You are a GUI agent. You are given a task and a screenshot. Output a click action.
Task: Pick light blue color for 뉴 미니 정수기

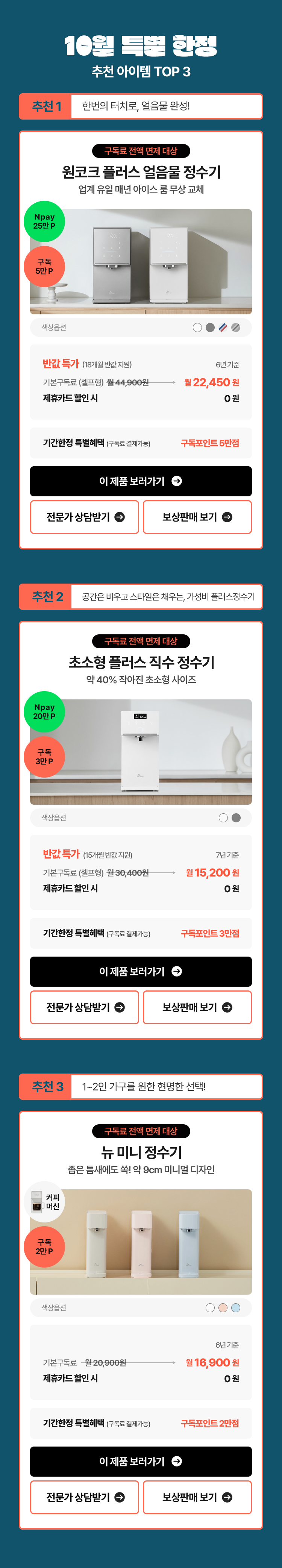pyautogui.click(x=236, y=1307)
